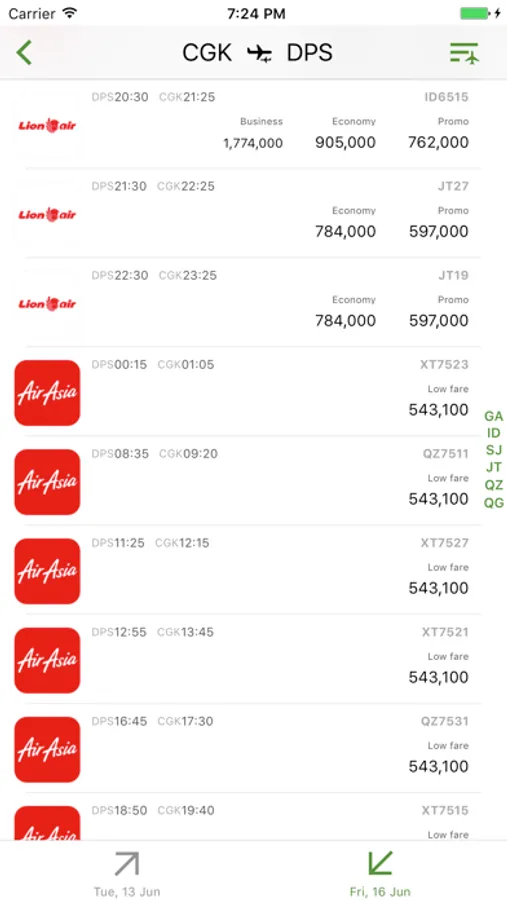Swap the CGK and DPS route direction
Screen dimensions: 507x900
point(260,53)
